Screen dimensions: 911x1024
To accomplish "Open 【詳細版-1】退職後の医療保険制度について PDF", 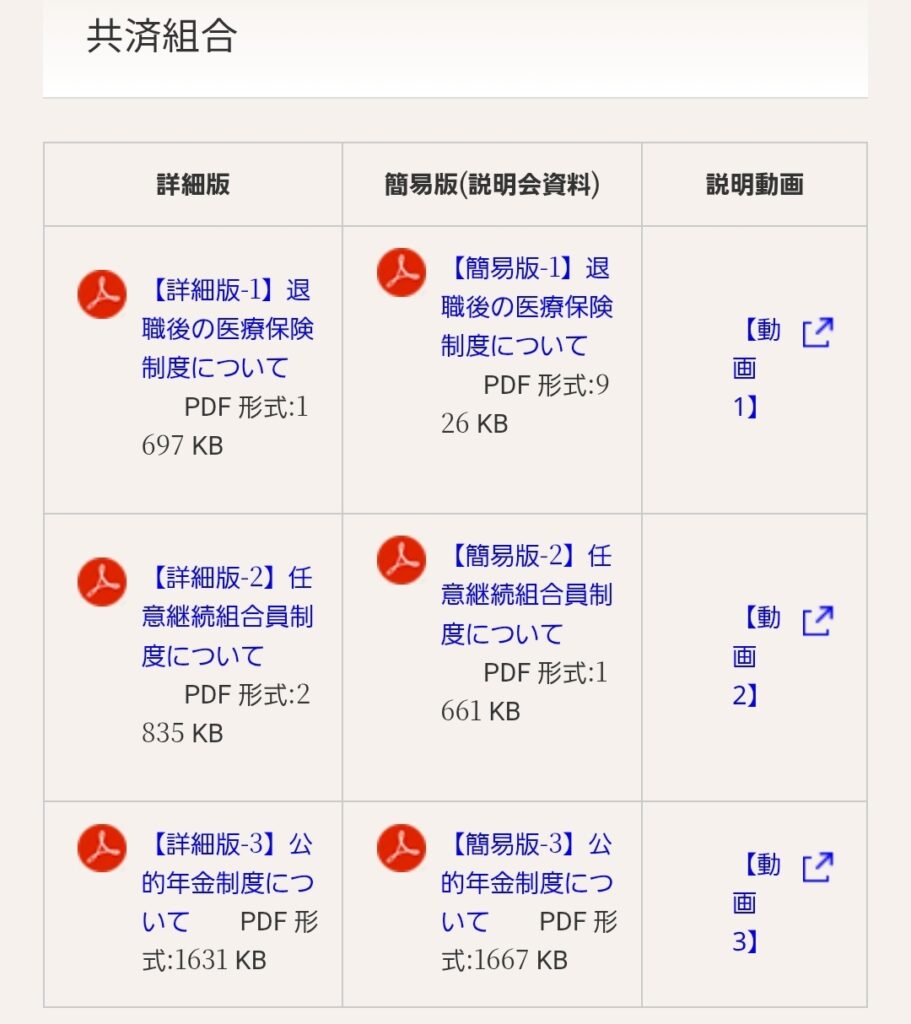I will pos(227,329).
